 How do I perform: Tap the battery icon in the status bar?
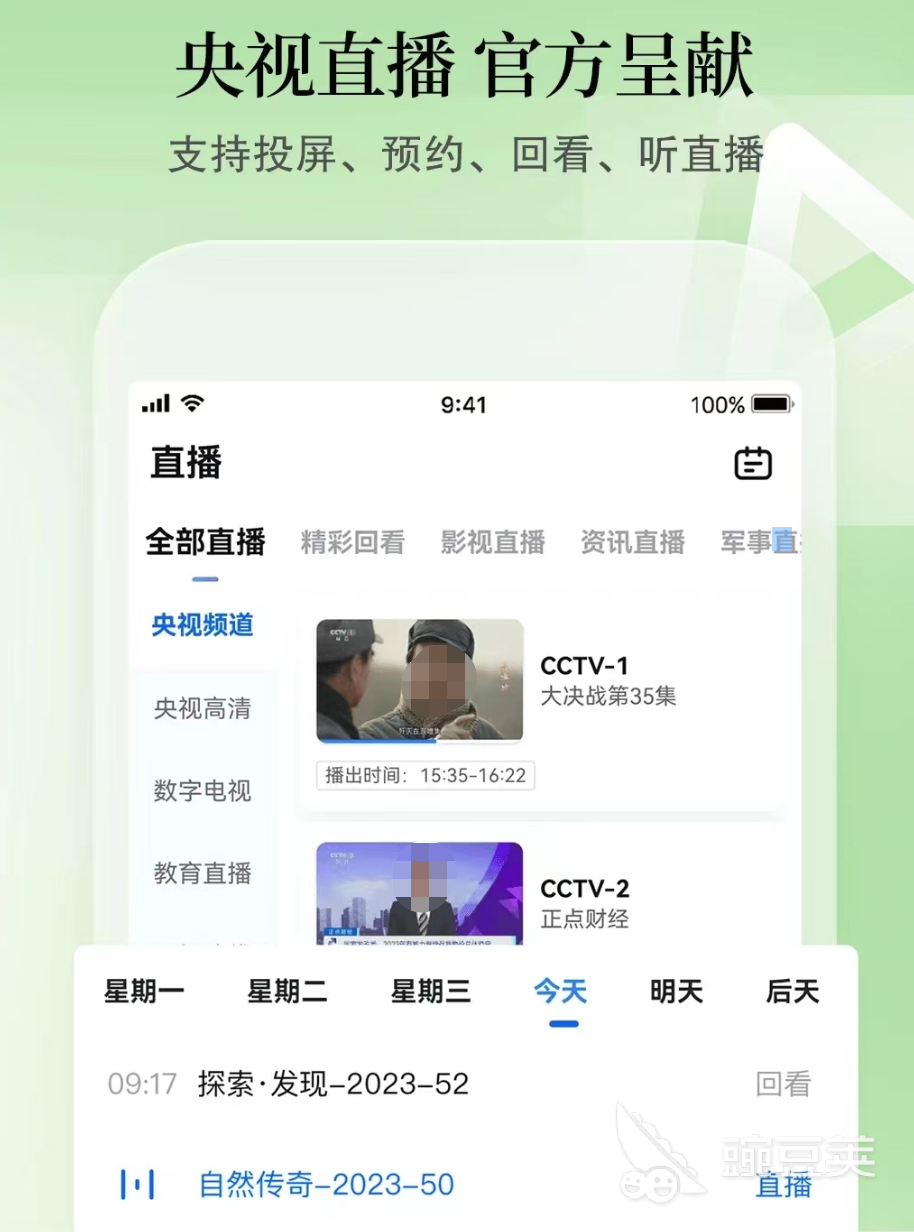pyautogui.click(x=770, y=404)
